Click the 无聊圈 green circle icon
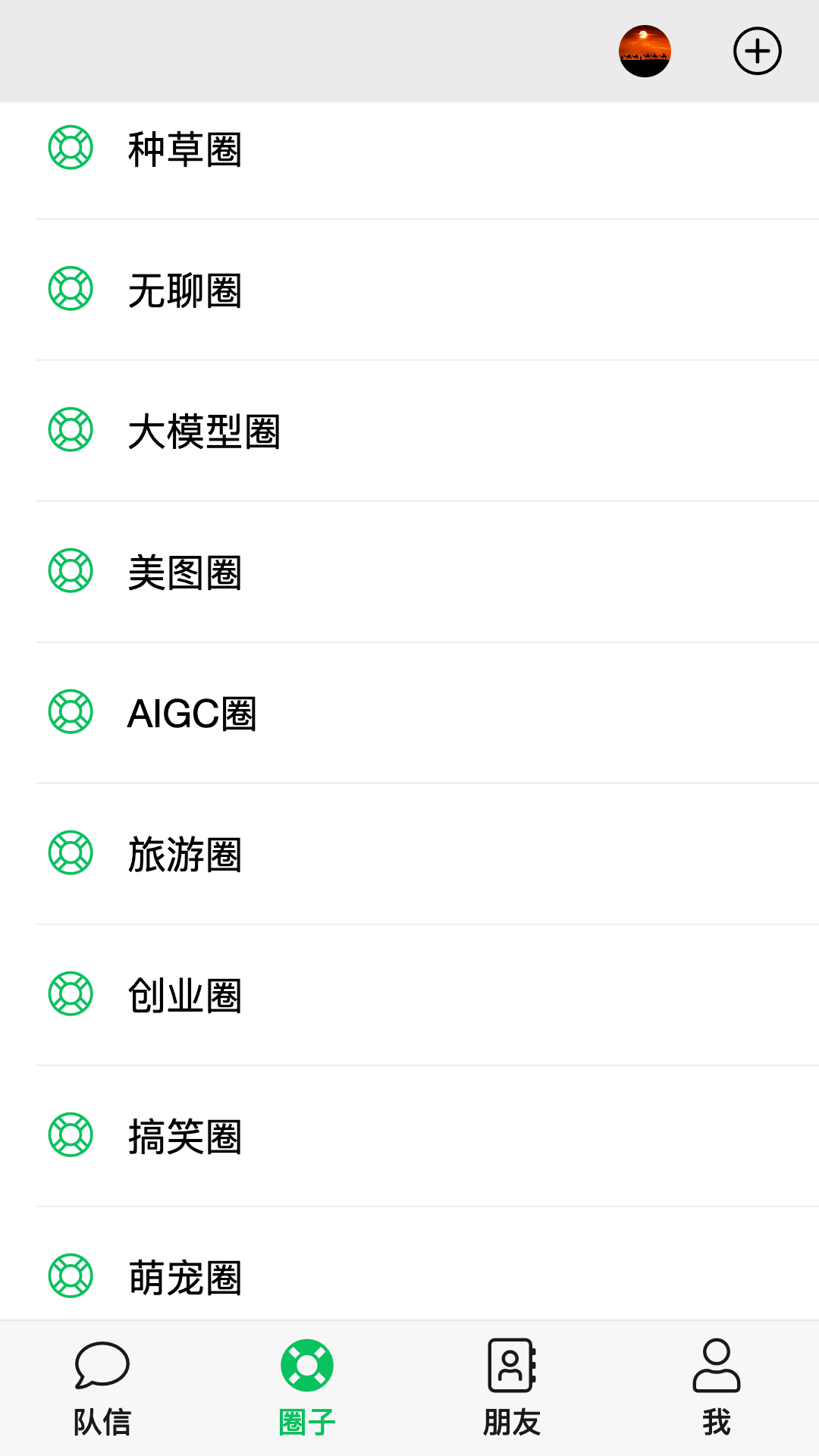 point(70,288)
